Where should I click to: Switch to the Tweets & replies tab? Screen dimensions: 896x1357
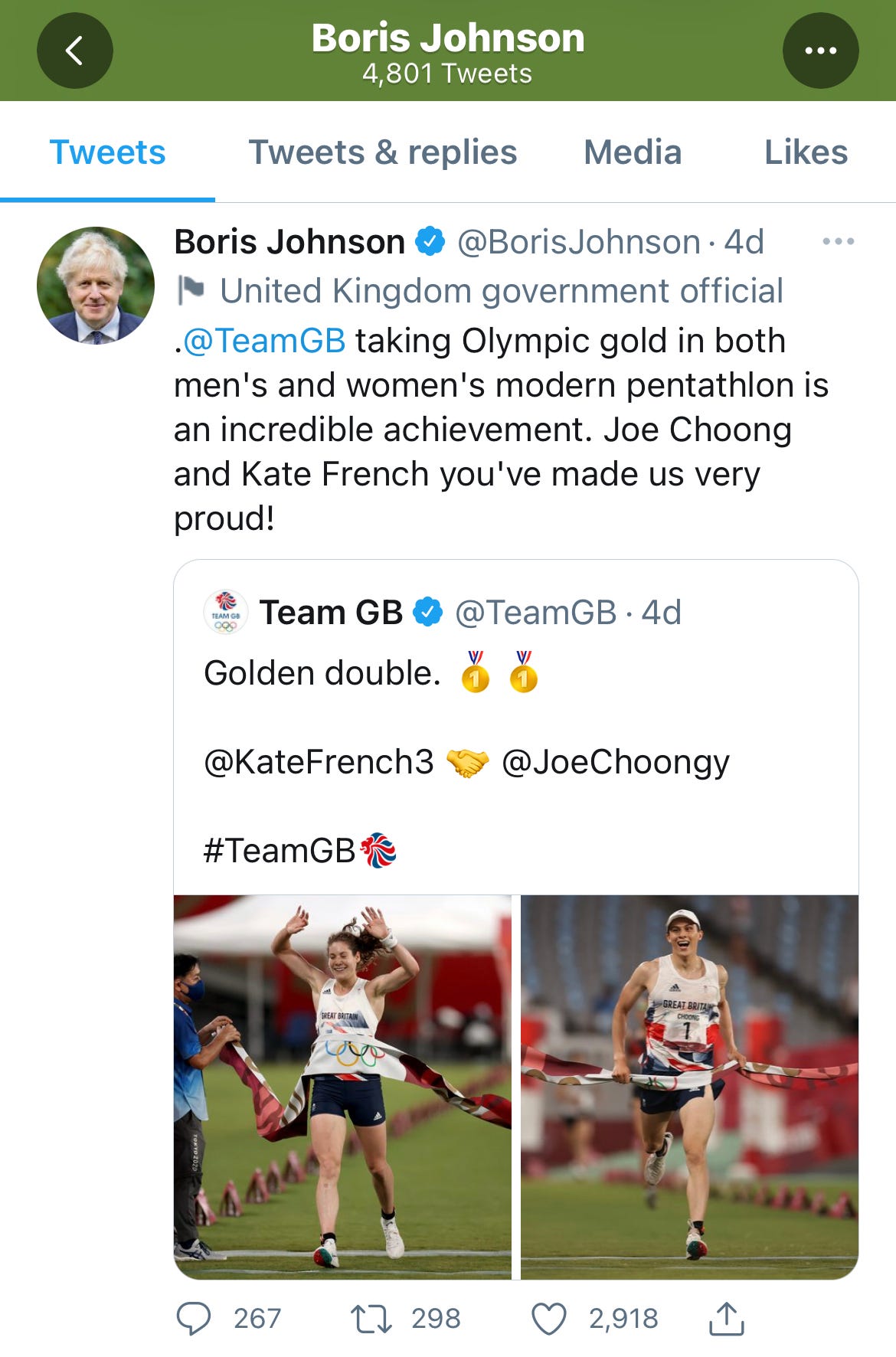click(383, 152)
